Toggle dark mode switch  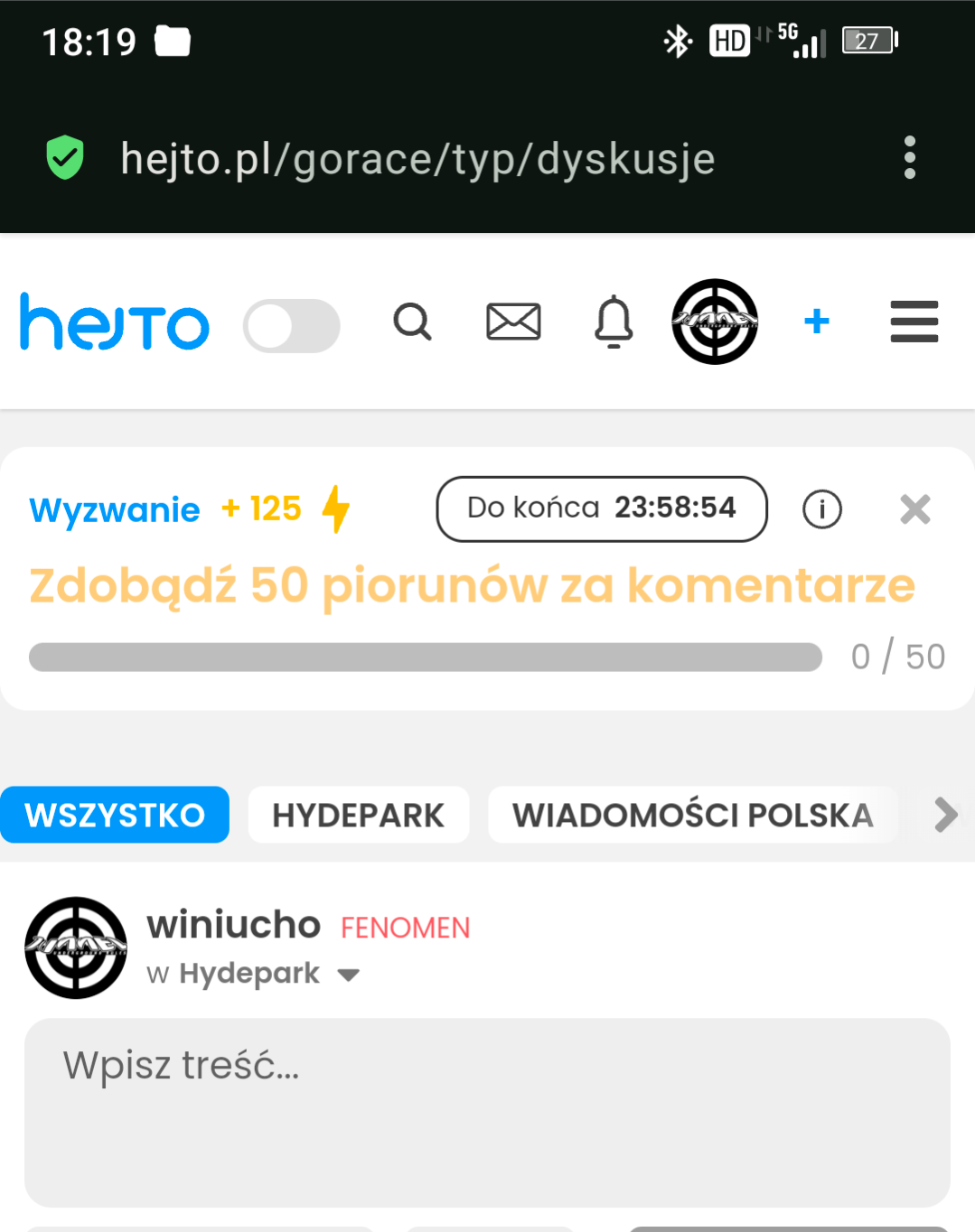pyautogui.click(x=291, y=324)
